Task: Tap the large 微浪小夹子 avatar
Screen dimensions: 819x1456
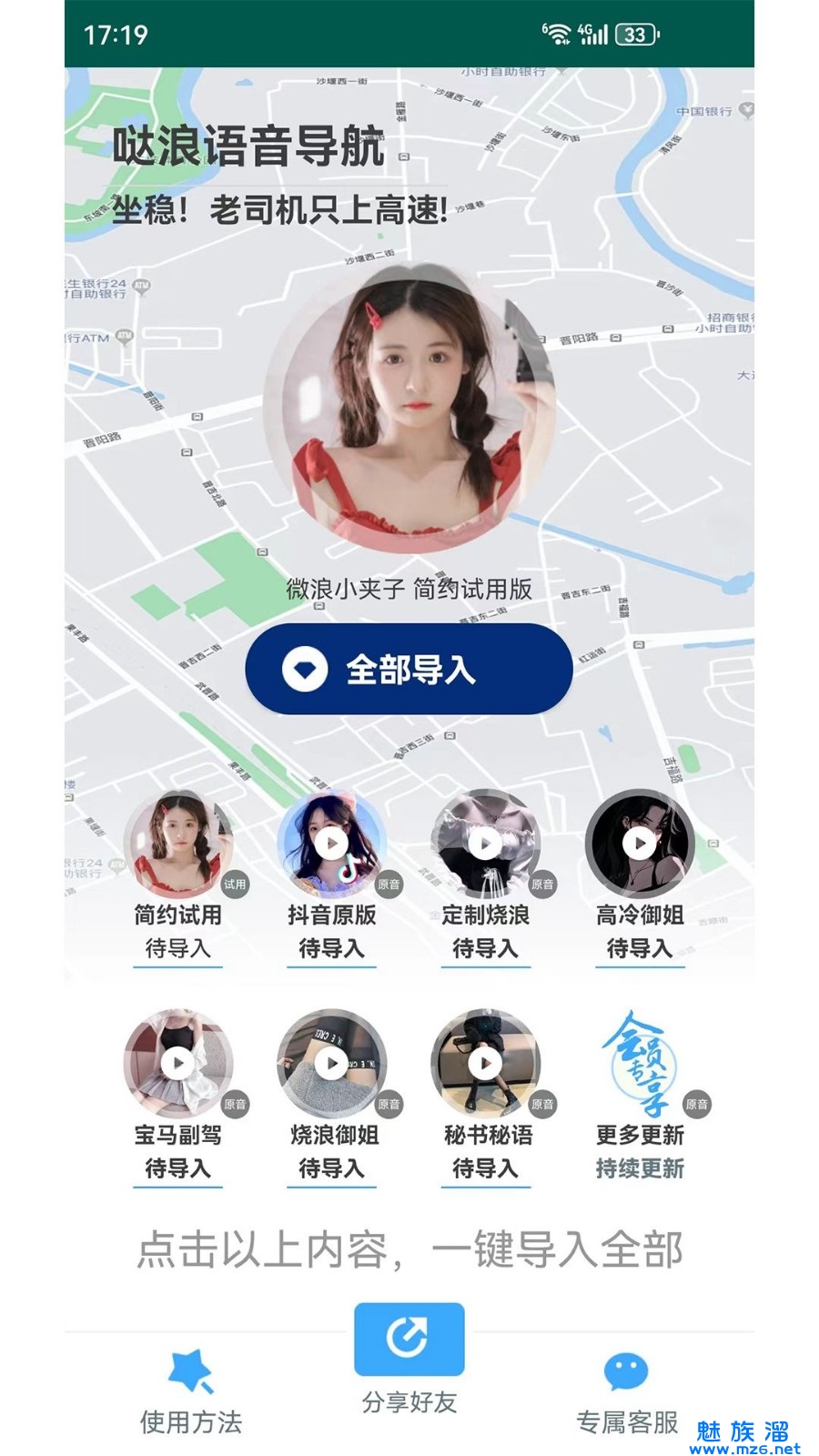Action: pos(409,408)
